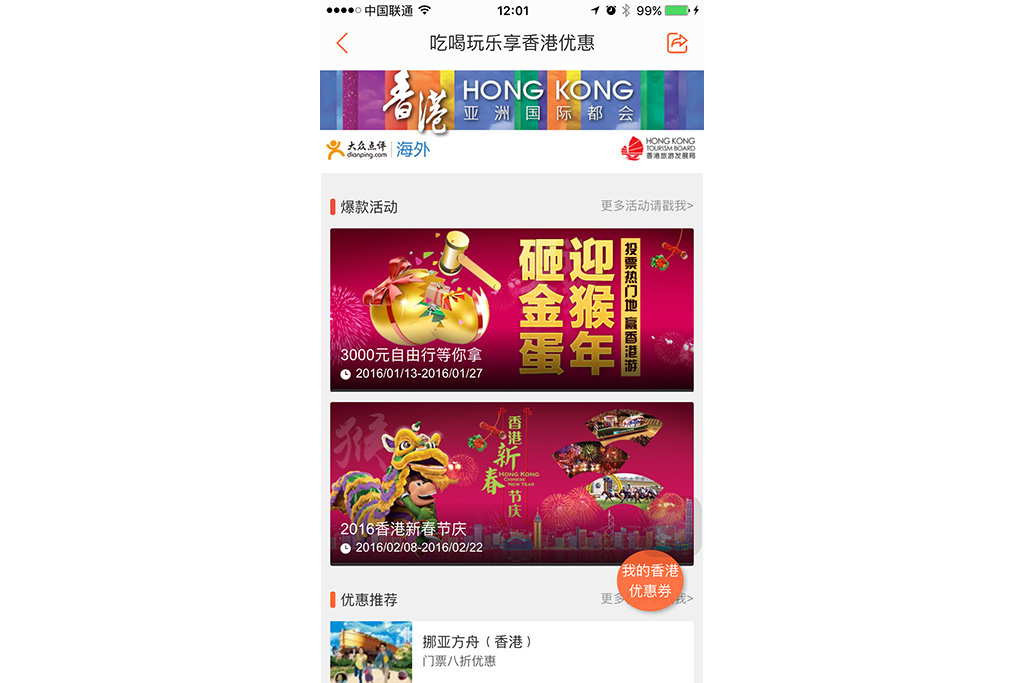The width and height of the screenshot is (1024, 683).
Task: Share this Hong Kong deals page
Action: (x=677, y=43)
